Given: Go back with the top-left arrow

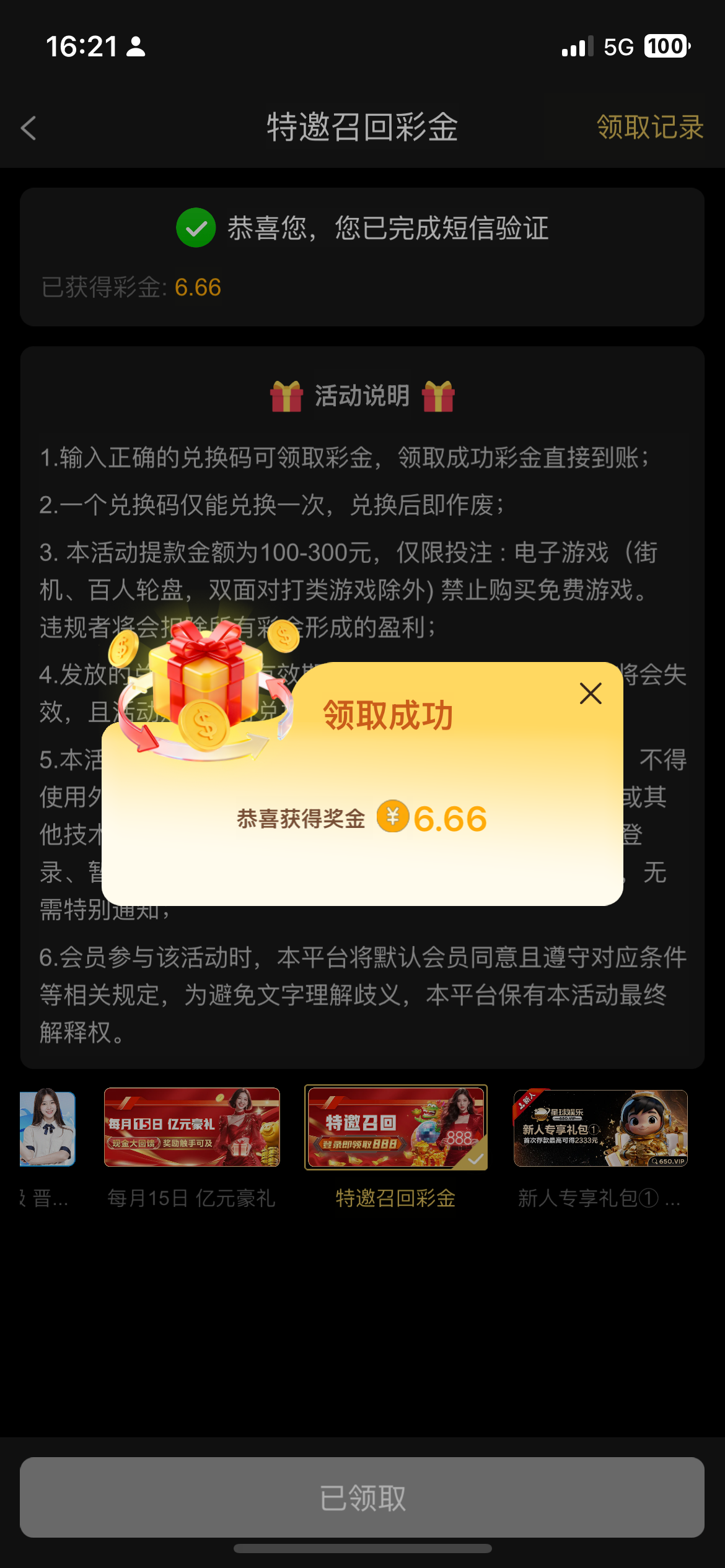Looking at the screenshot, I should pyautogui.click(x=29, y=128).
